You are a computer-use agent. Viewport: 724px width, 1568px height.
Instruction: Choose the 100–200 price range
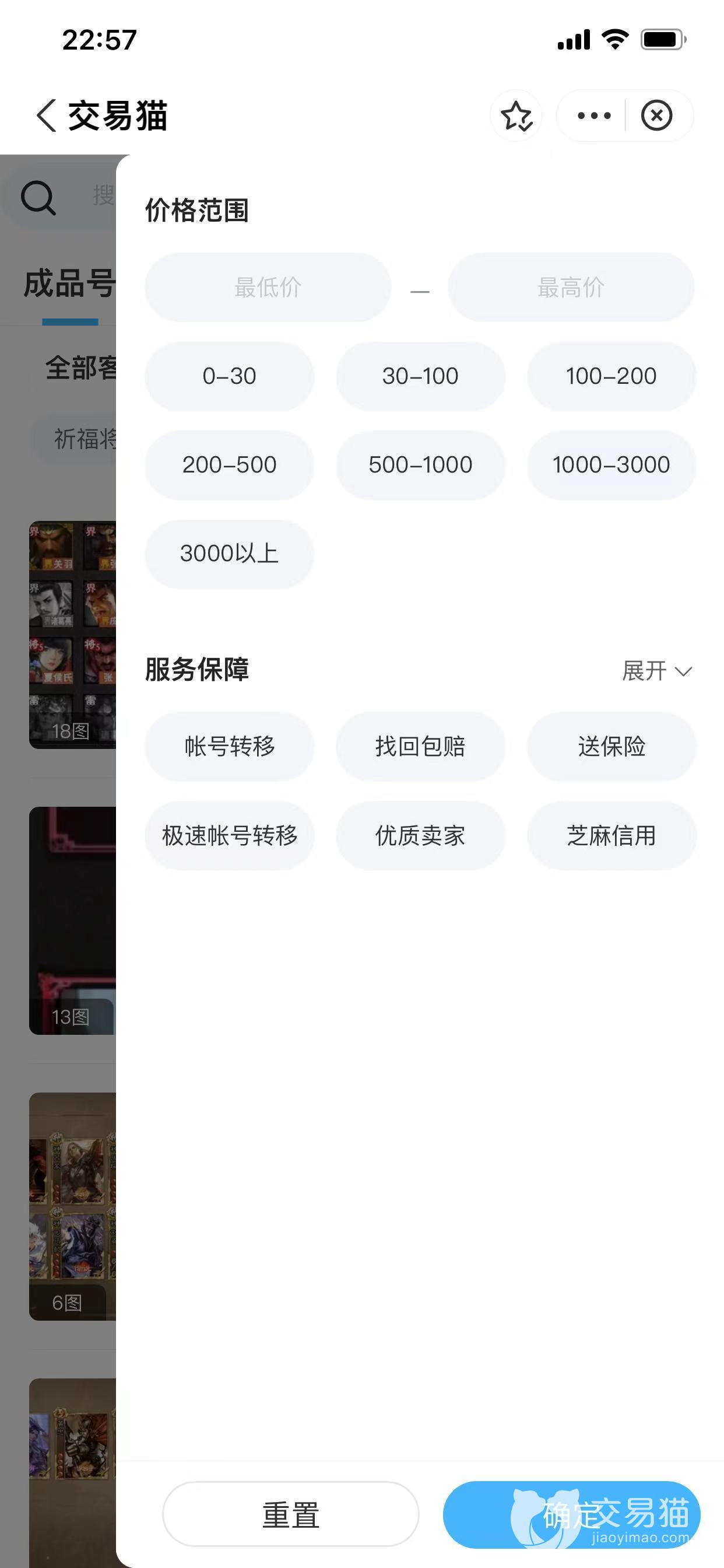(x=611, y=376)
